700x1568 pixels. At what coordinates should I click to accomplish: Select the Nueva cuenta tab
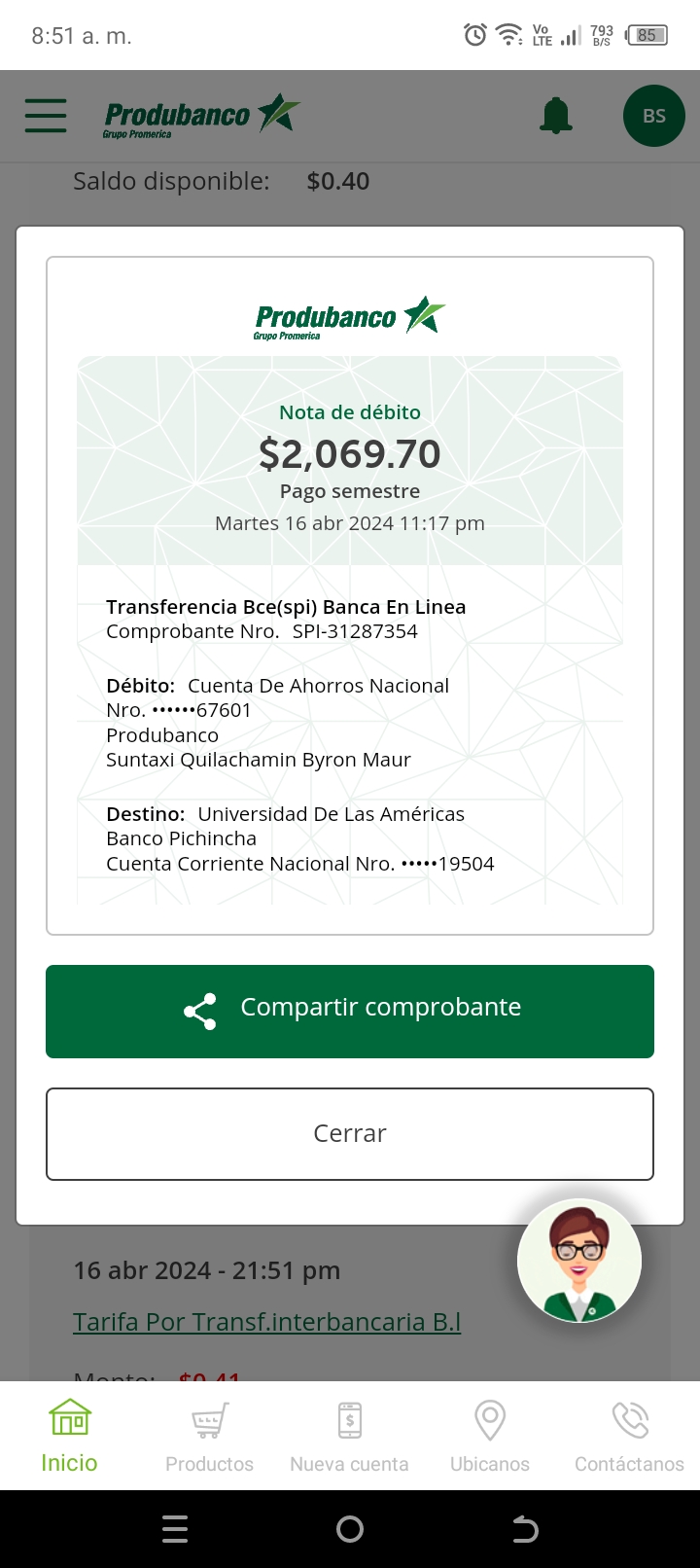point(349,1436)
